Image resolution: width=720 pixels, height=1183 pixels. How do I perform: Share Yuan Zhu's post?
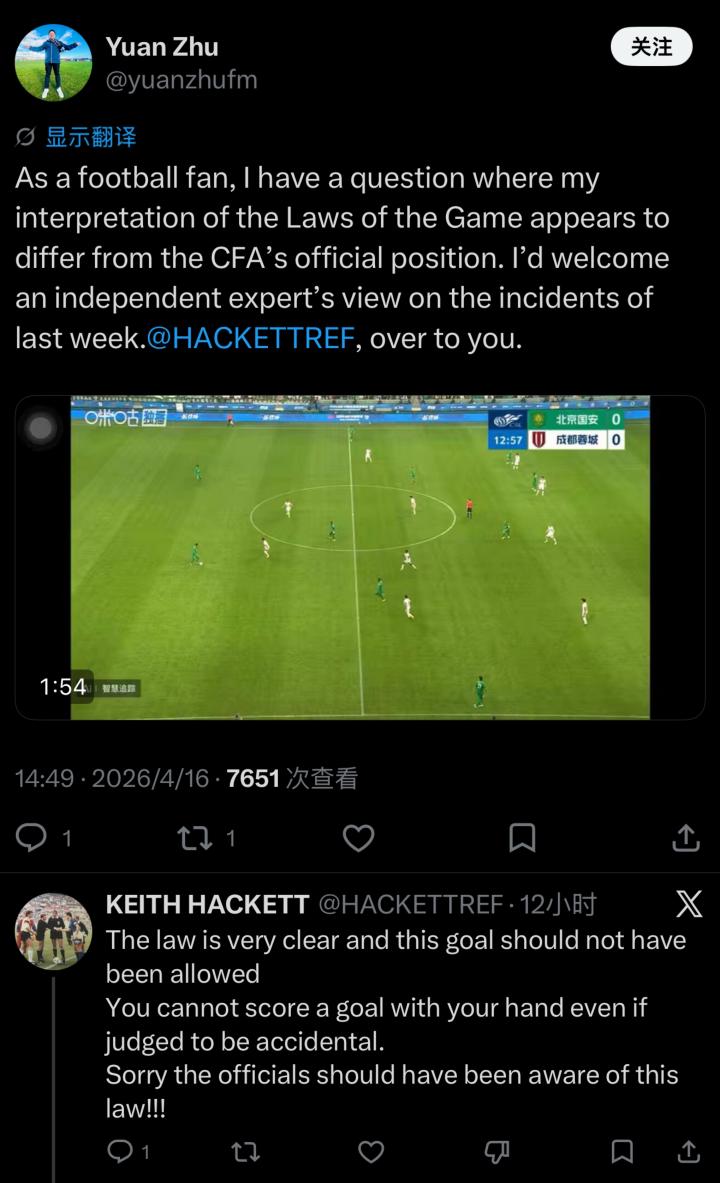pos(685,837)
